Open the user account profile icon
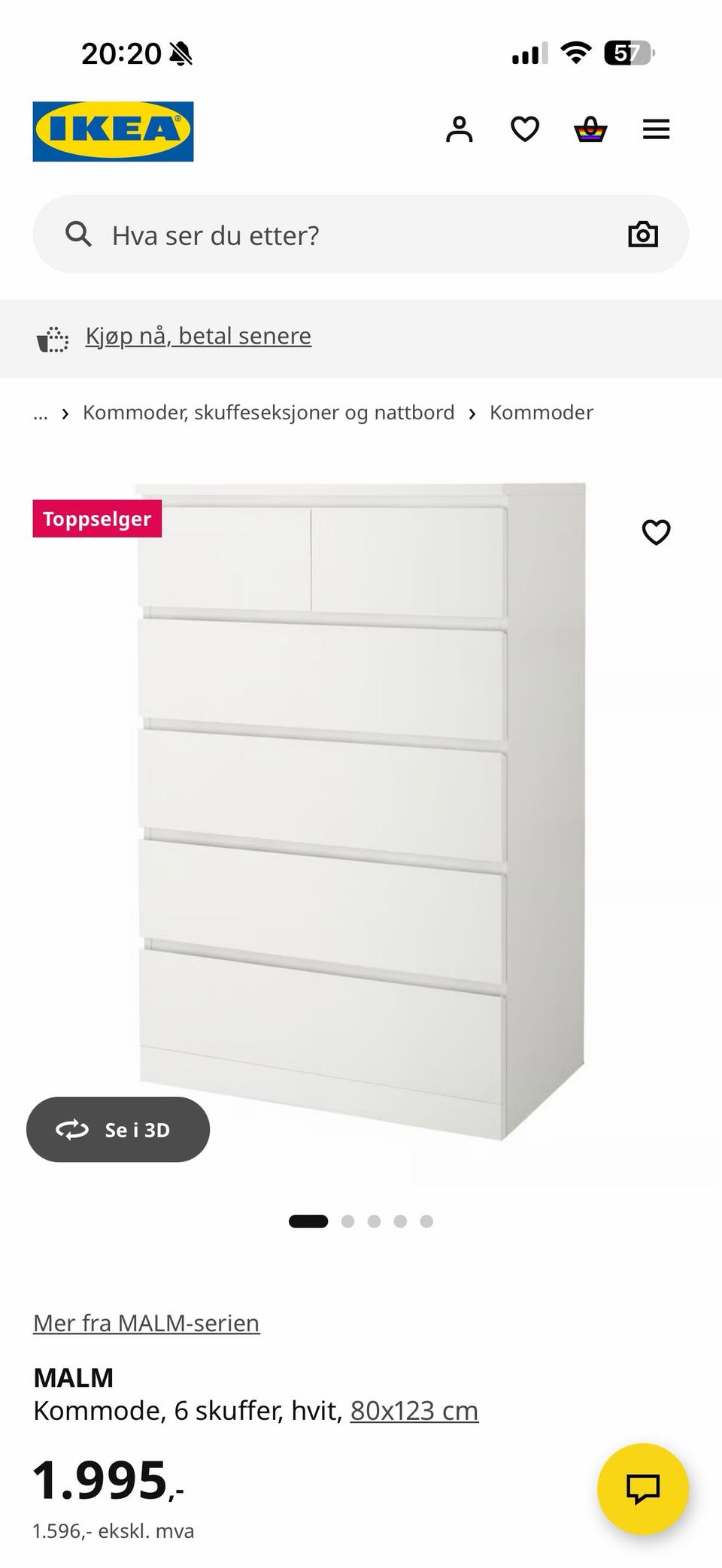This screenshot has width=722, height=1568. pos(460,129)
